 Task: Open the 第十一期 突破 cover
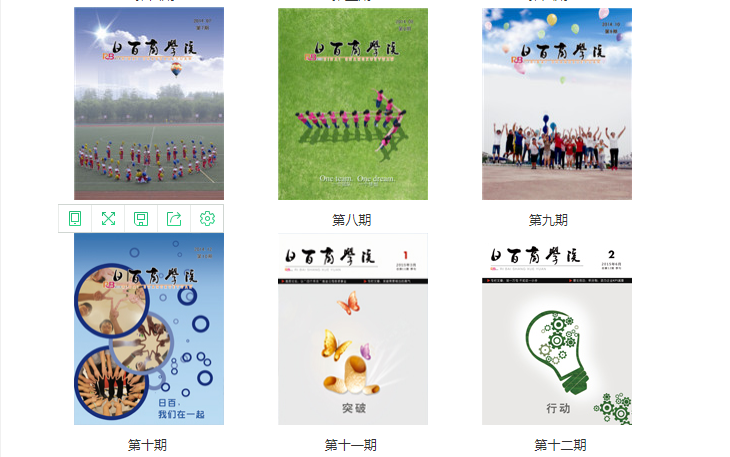tap(352, 330)
